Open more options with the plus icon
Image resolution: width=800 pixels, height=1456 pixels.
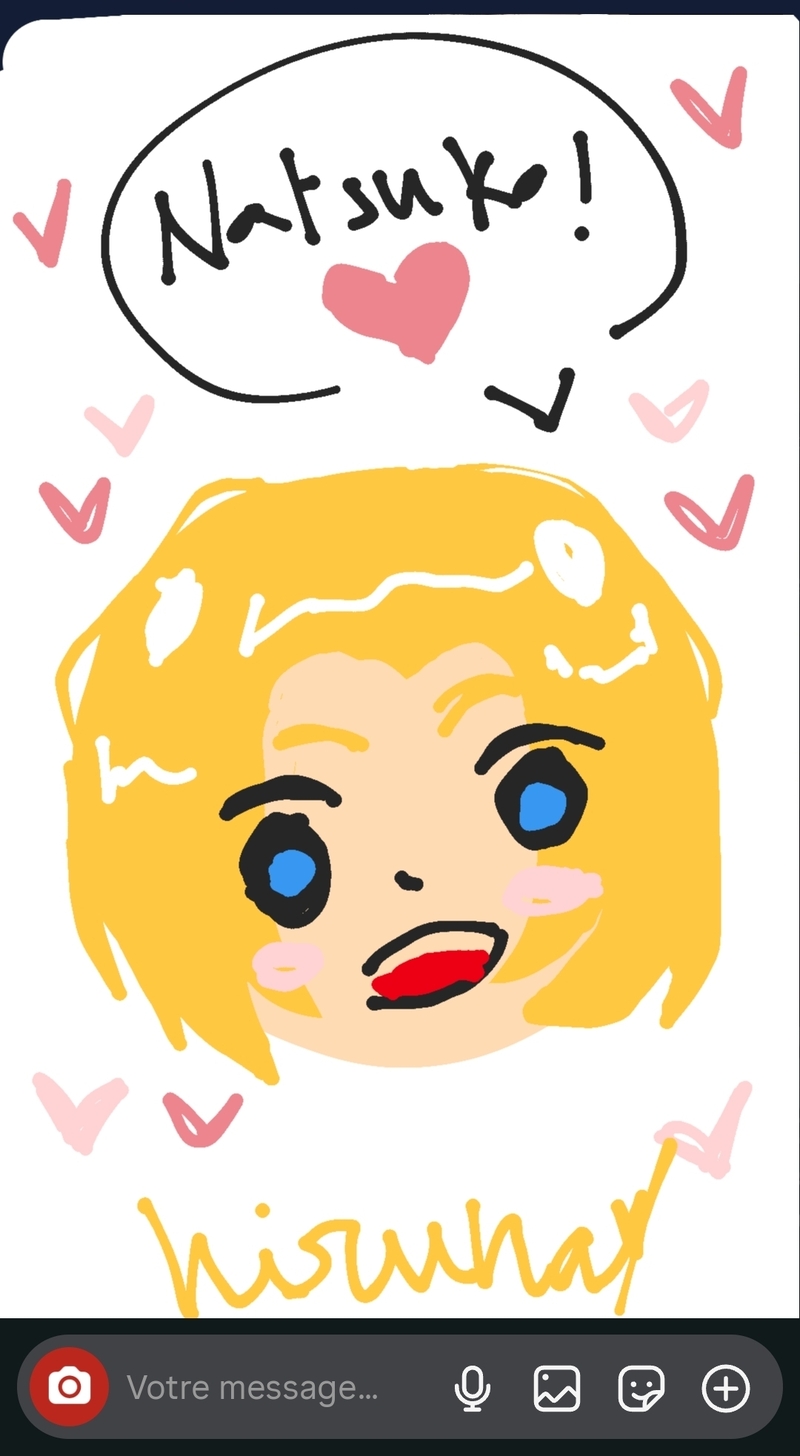pyautogui.click(x=726, y=1388)
